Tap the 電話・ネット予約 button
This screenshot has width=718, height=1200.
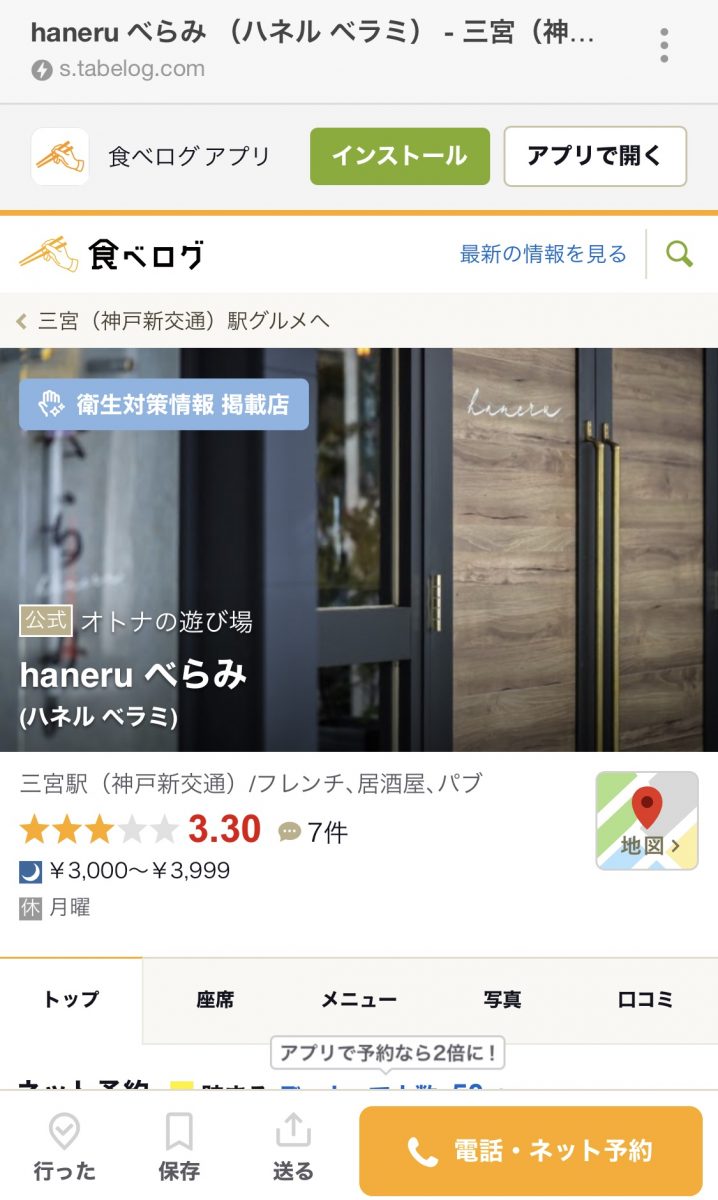pos(530,1150)
